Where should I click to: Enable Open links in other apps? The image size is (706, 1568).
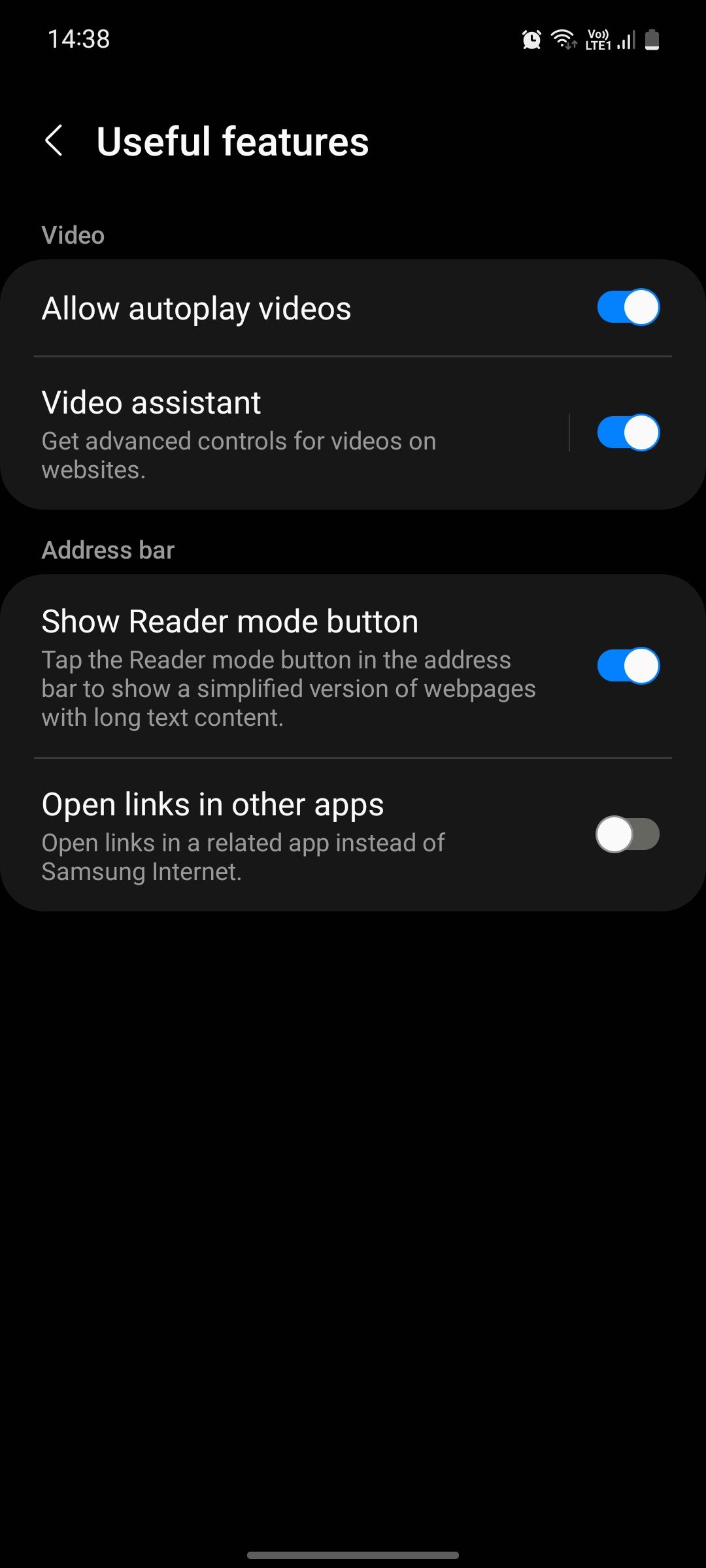[629, 834]
